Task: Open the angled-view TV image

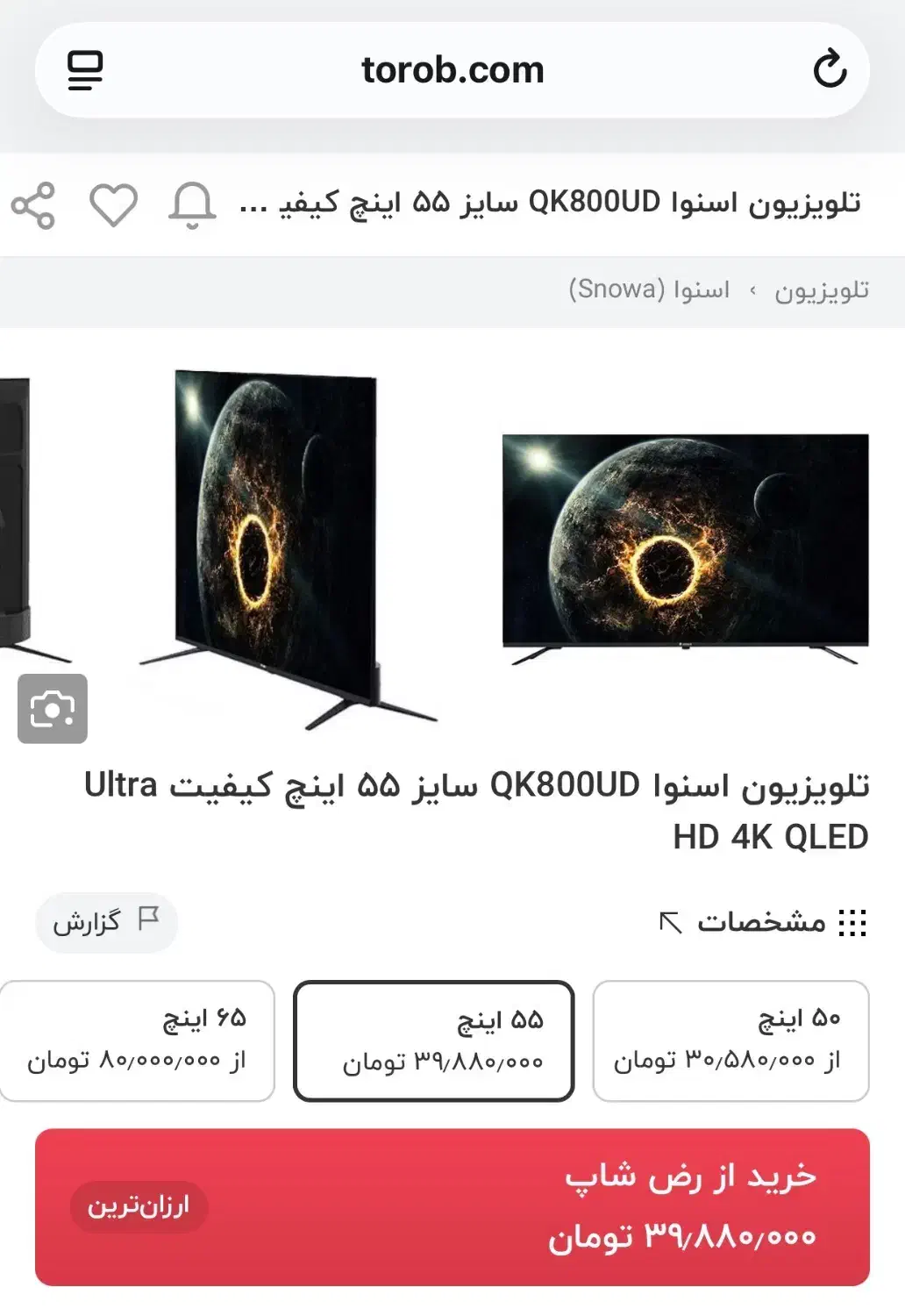Action: coord(281,544)
